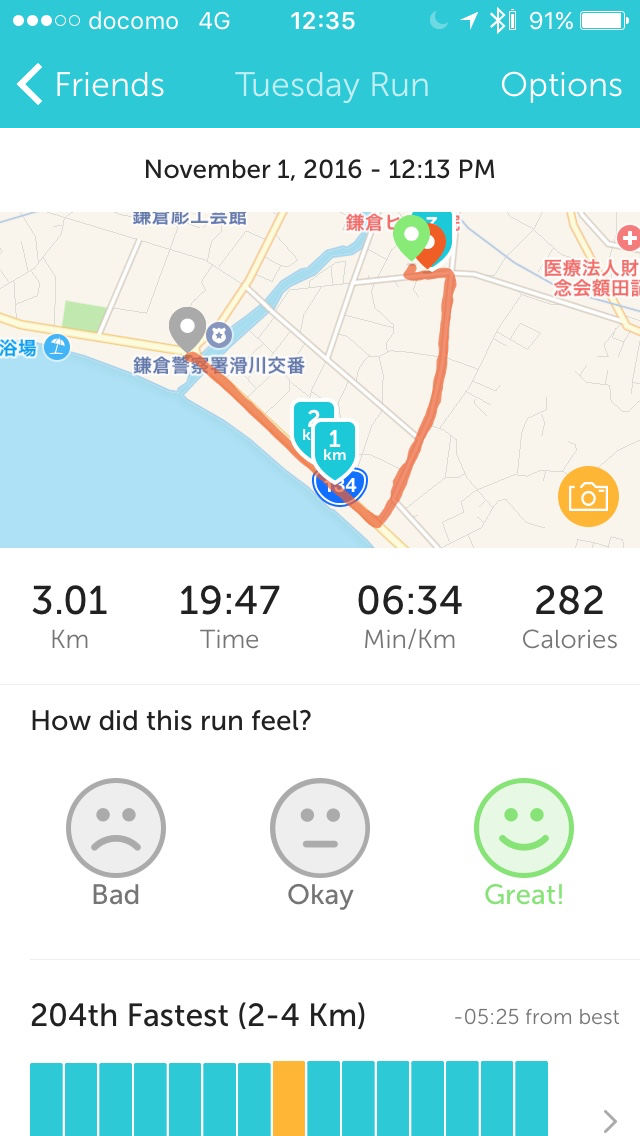This screenshot has height=1136, width=640.
Task: Rate this run as Great!
Action: pos(523,829)
